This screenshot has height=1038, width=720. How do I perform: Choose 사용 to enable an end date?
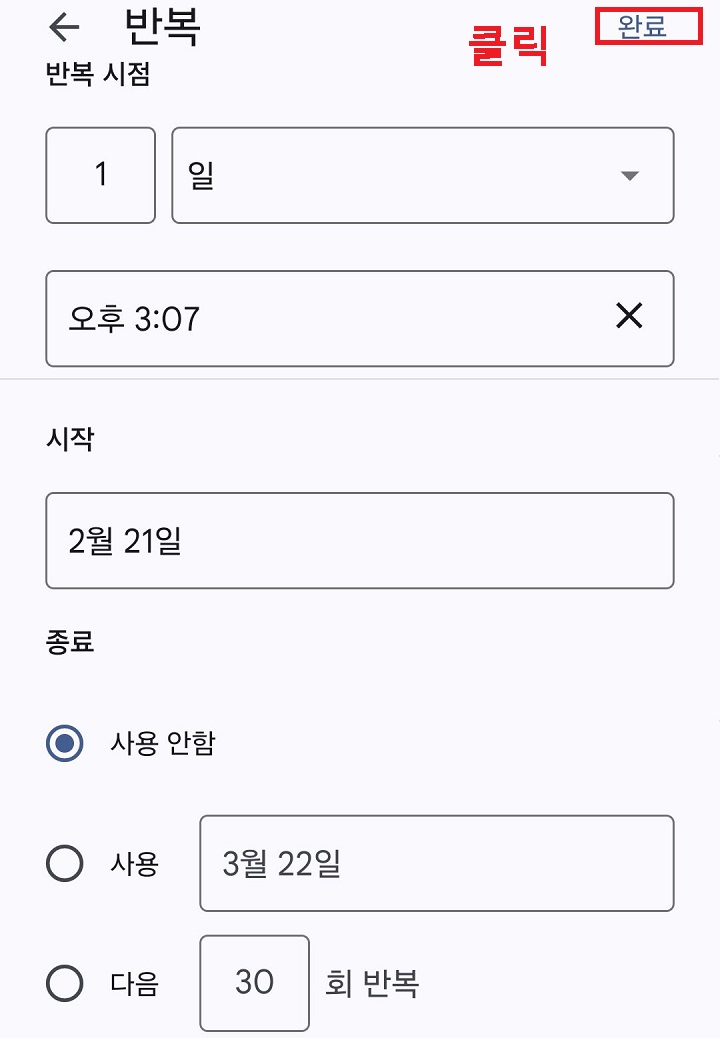[64, 863]
